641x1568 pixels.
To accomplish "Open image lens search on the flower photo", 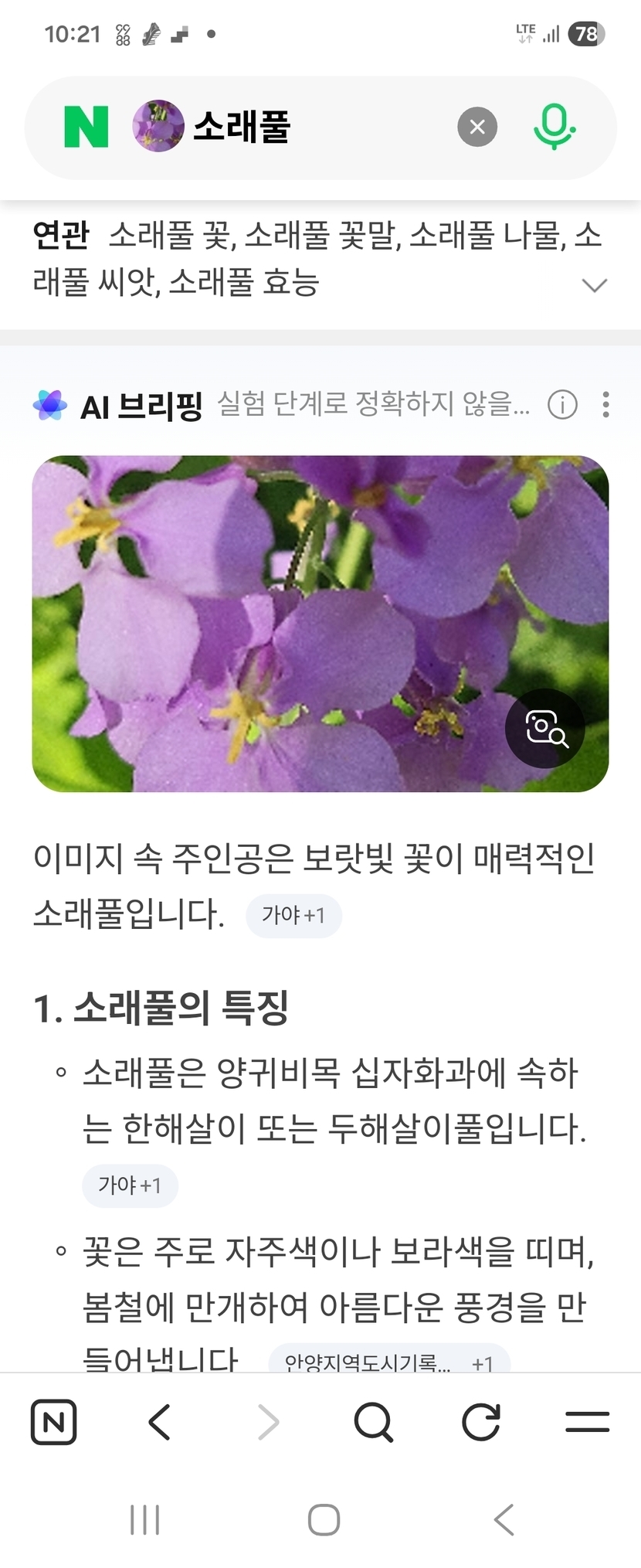I will click(x=545, y=728).
